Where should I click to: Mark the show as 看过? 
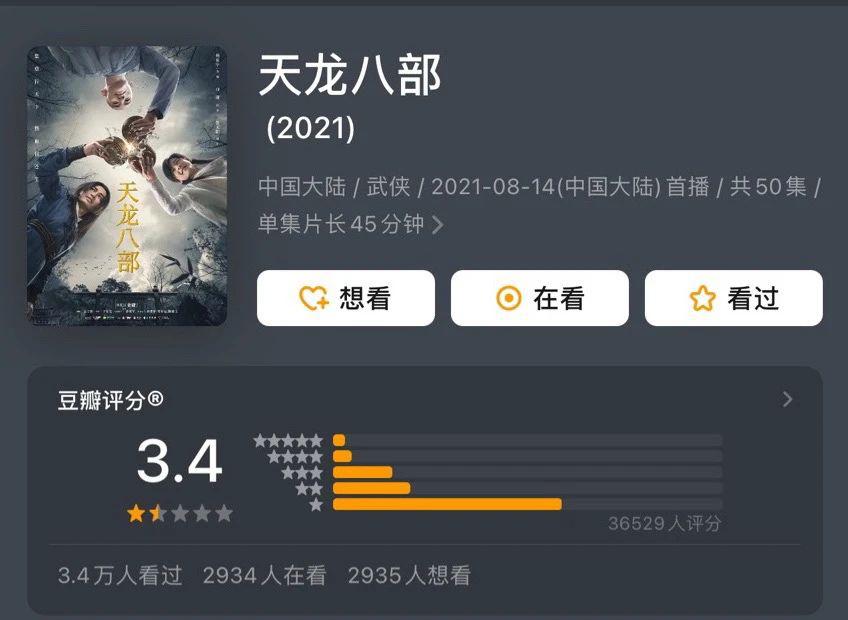pyautogui.click(x=733, y=298)
